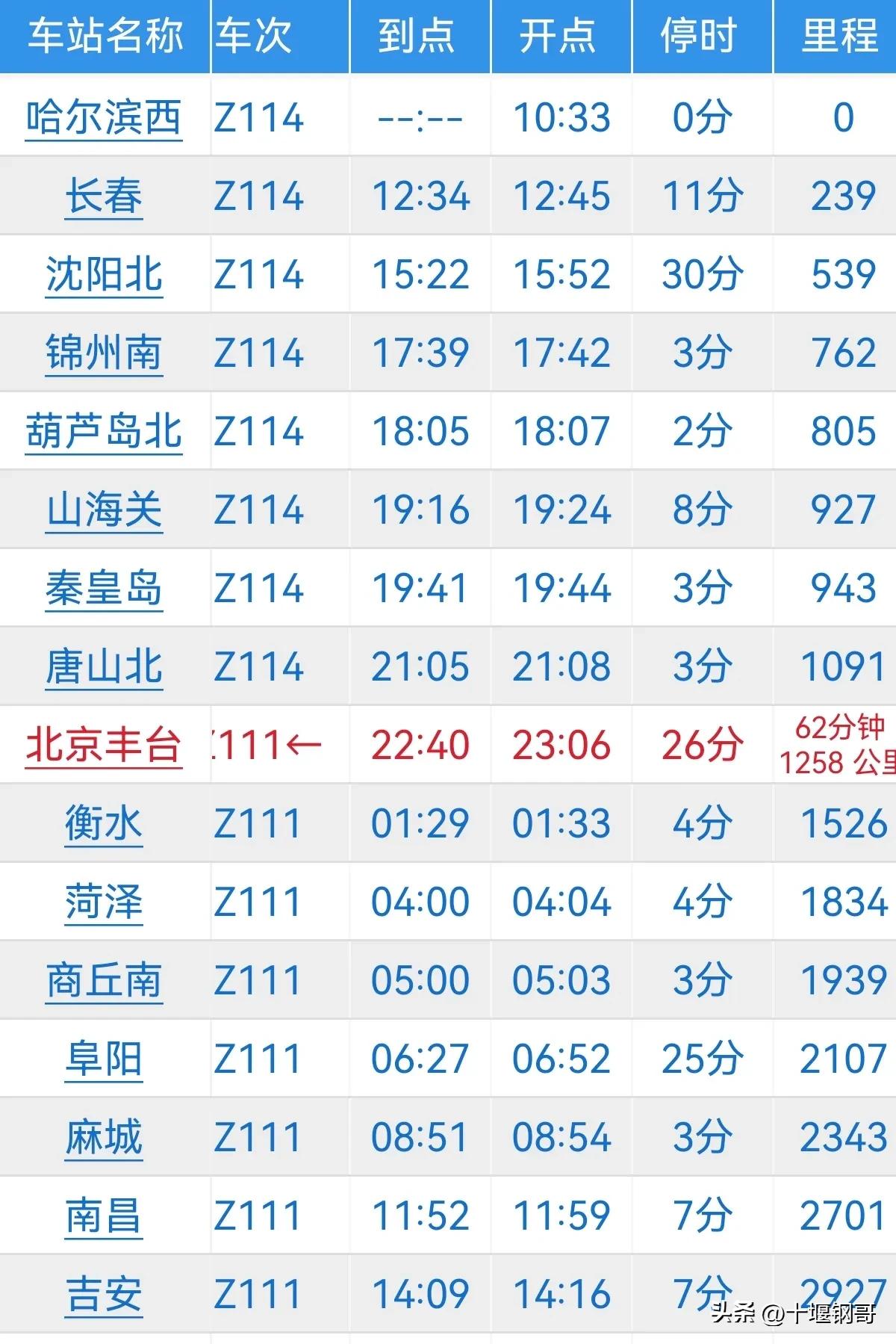This screenshot has width=896, height=1344.
Task: Open the 南昌 station link
Action: coord(104,1216)
